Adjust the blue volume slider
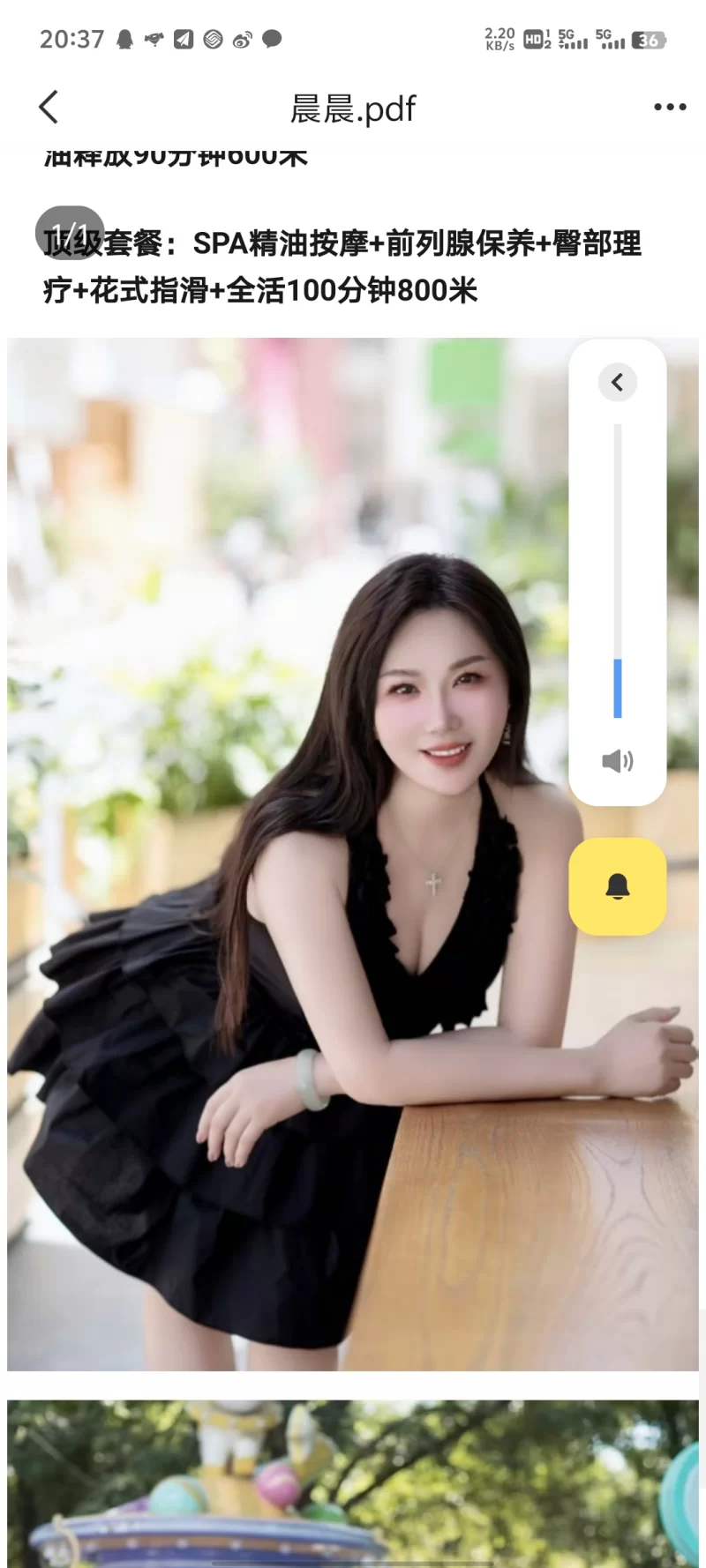Screen dimensions: 706x1568 pos(617,683)
